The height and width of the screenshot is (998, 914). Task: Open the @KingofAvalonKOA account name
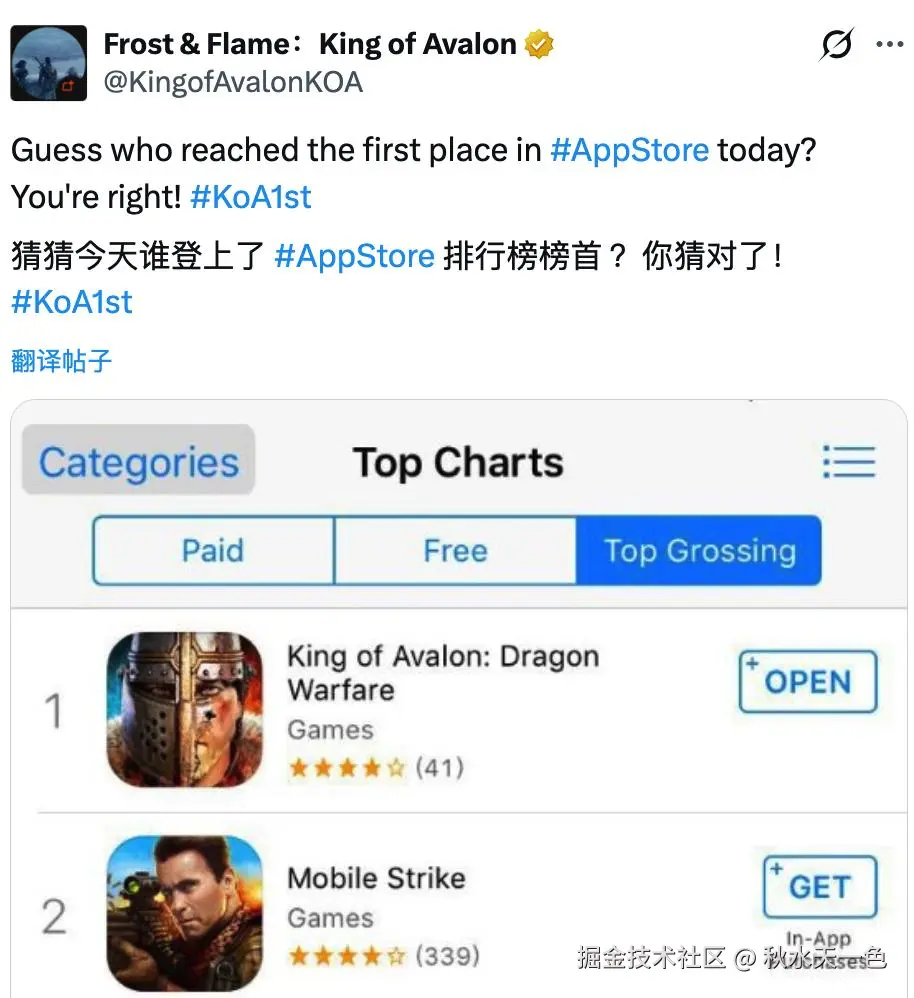[x=233, y=82]
